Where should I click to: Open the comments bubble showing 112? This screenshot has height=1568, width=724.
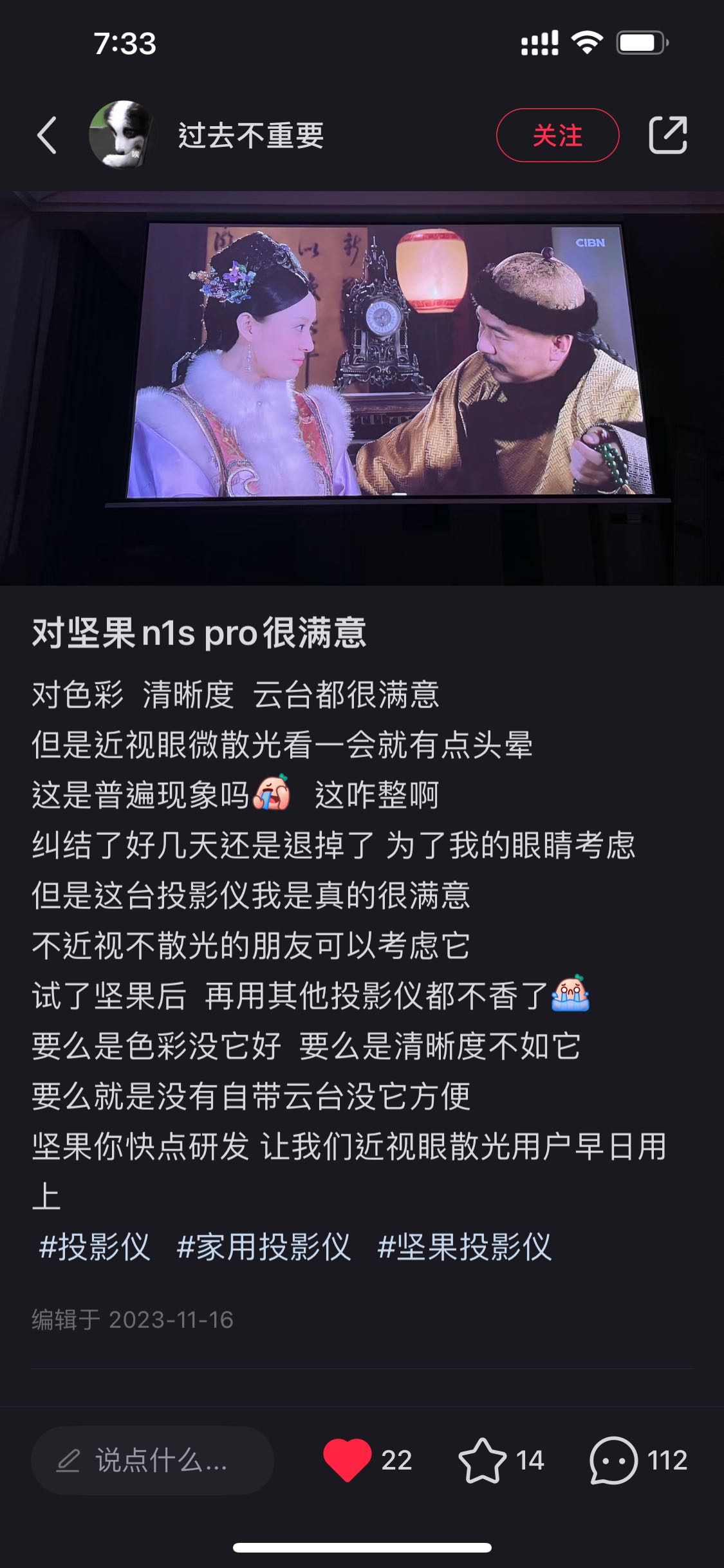click(x=613, y=1461)
